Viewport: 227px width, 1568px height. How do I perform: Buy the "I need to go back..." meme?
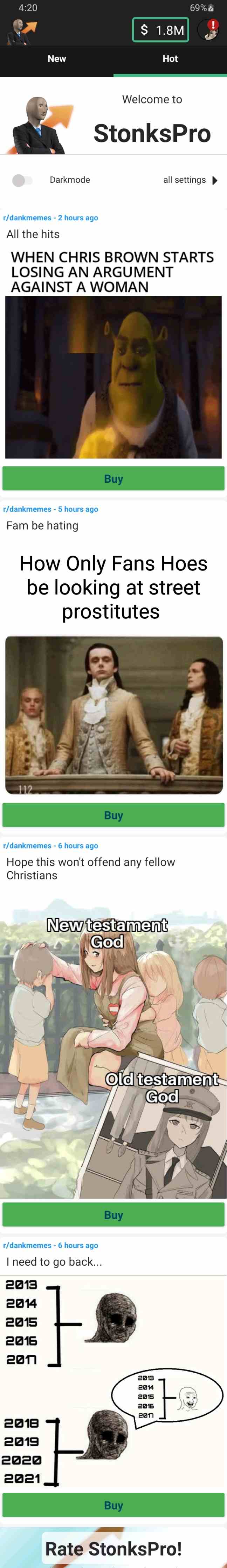pos(113,1505)
